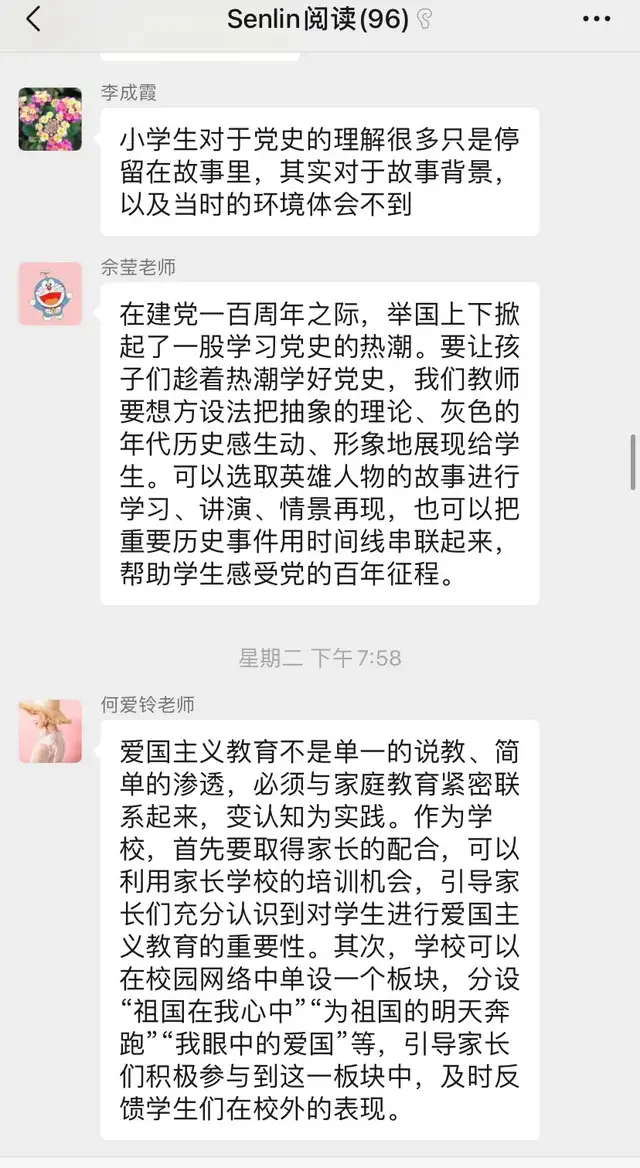Open the chat info overflow menu
This screenshot has height=1168, width=640.
(596, 19)
